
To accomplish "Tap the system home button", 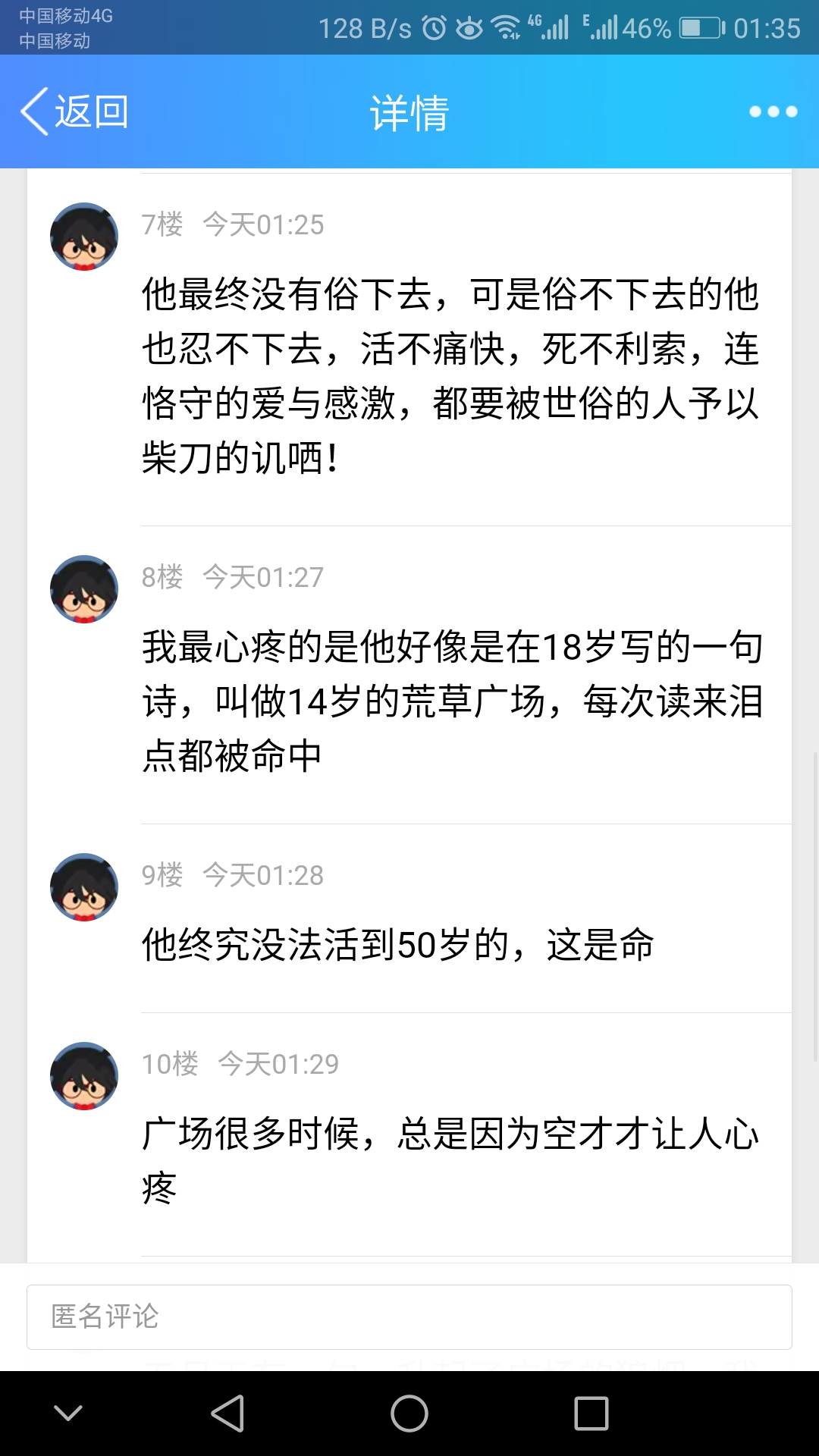I will (x=409, y=1414).
